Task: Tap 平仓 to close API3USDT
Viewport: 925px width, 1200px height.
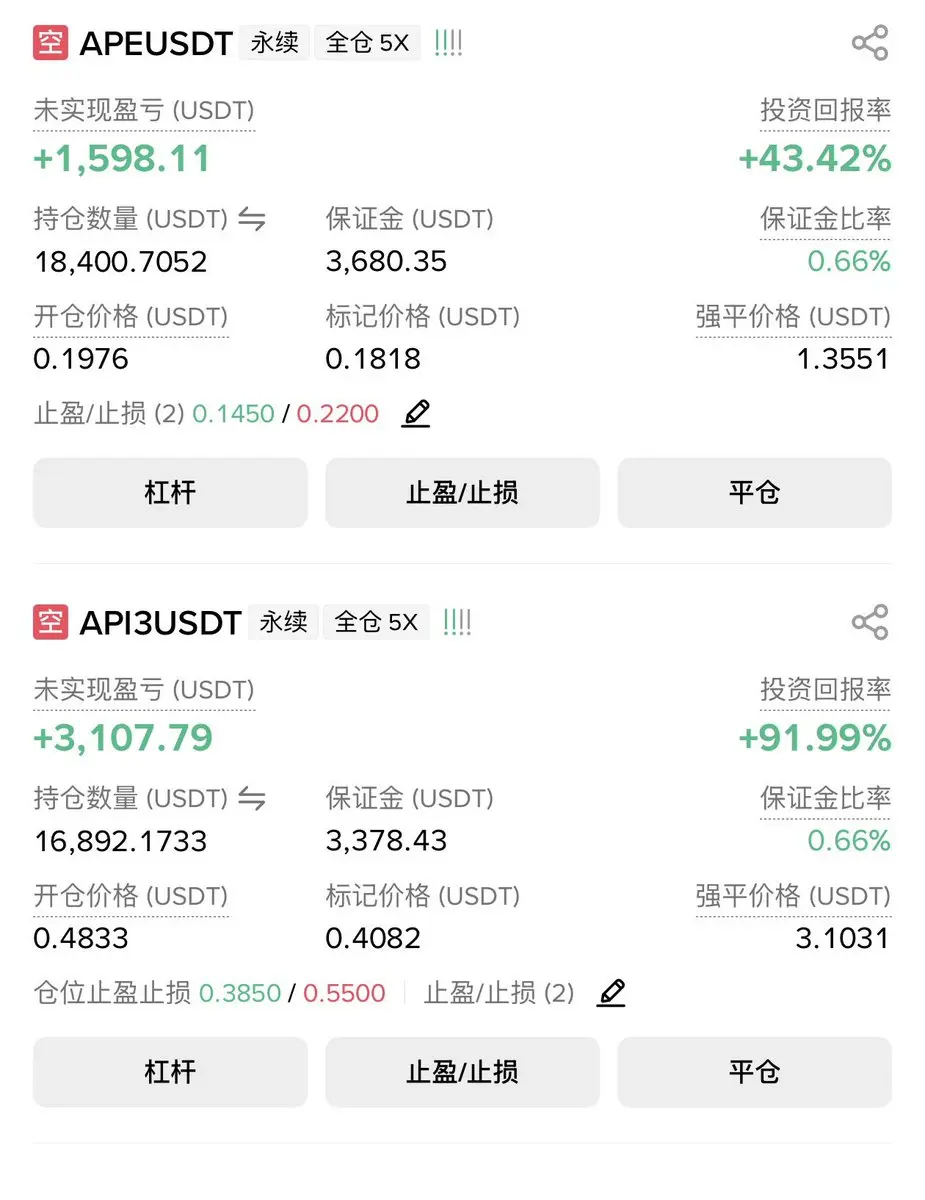Action: [x=754, y=1072]
